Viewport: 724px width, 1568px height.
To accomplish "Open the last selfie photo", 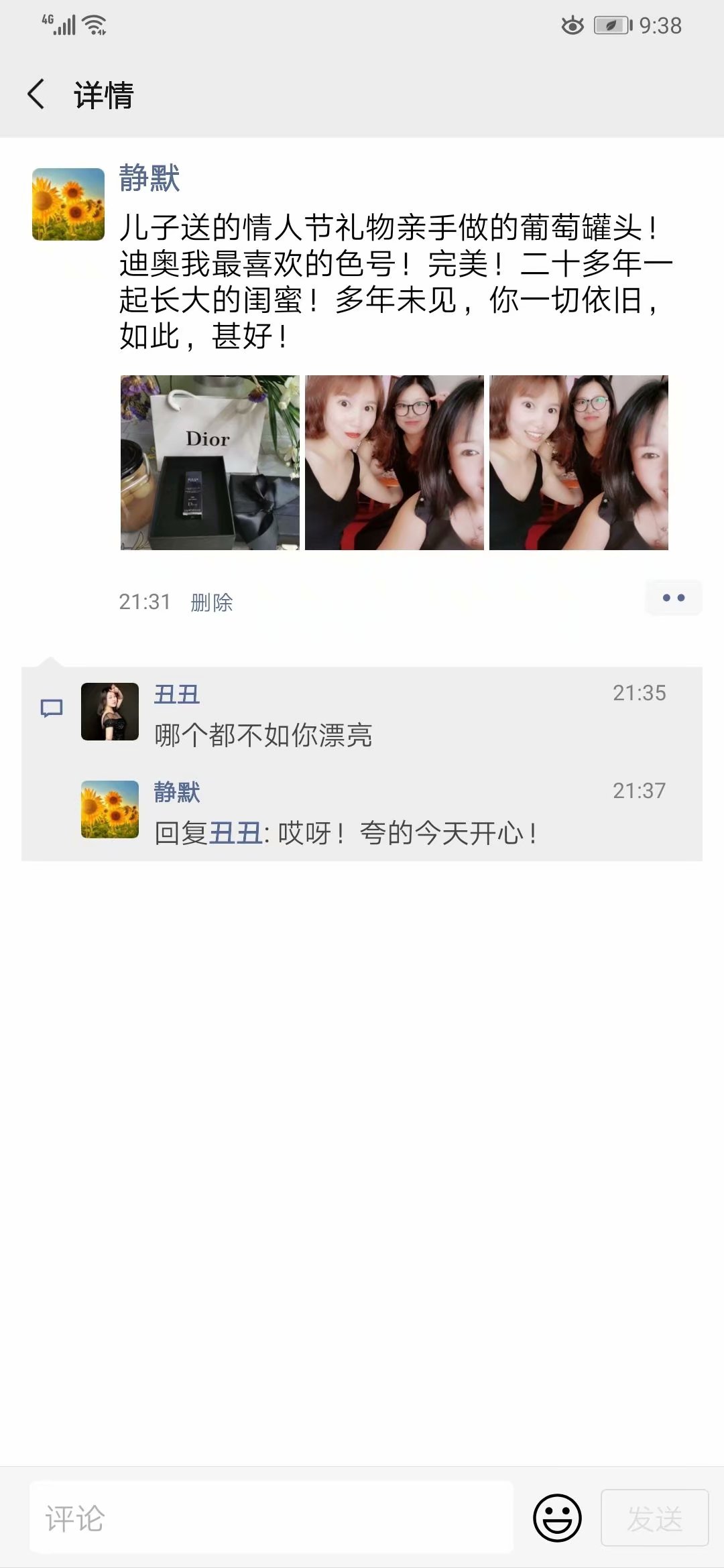I will pyautogui.click(x=579, y=462).
